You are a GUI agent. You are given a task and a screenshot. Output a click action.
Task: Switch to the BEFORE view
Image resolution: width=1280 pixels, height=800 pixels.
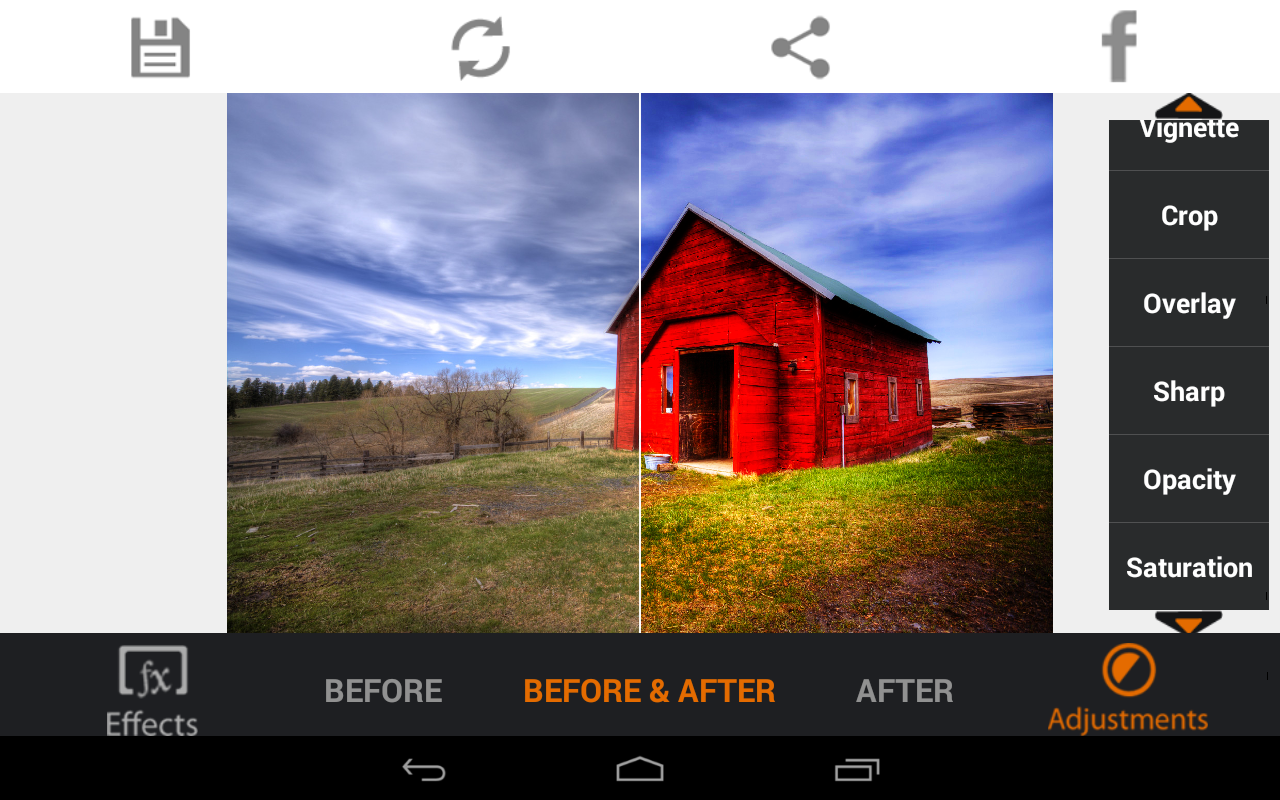click(383, 691)
